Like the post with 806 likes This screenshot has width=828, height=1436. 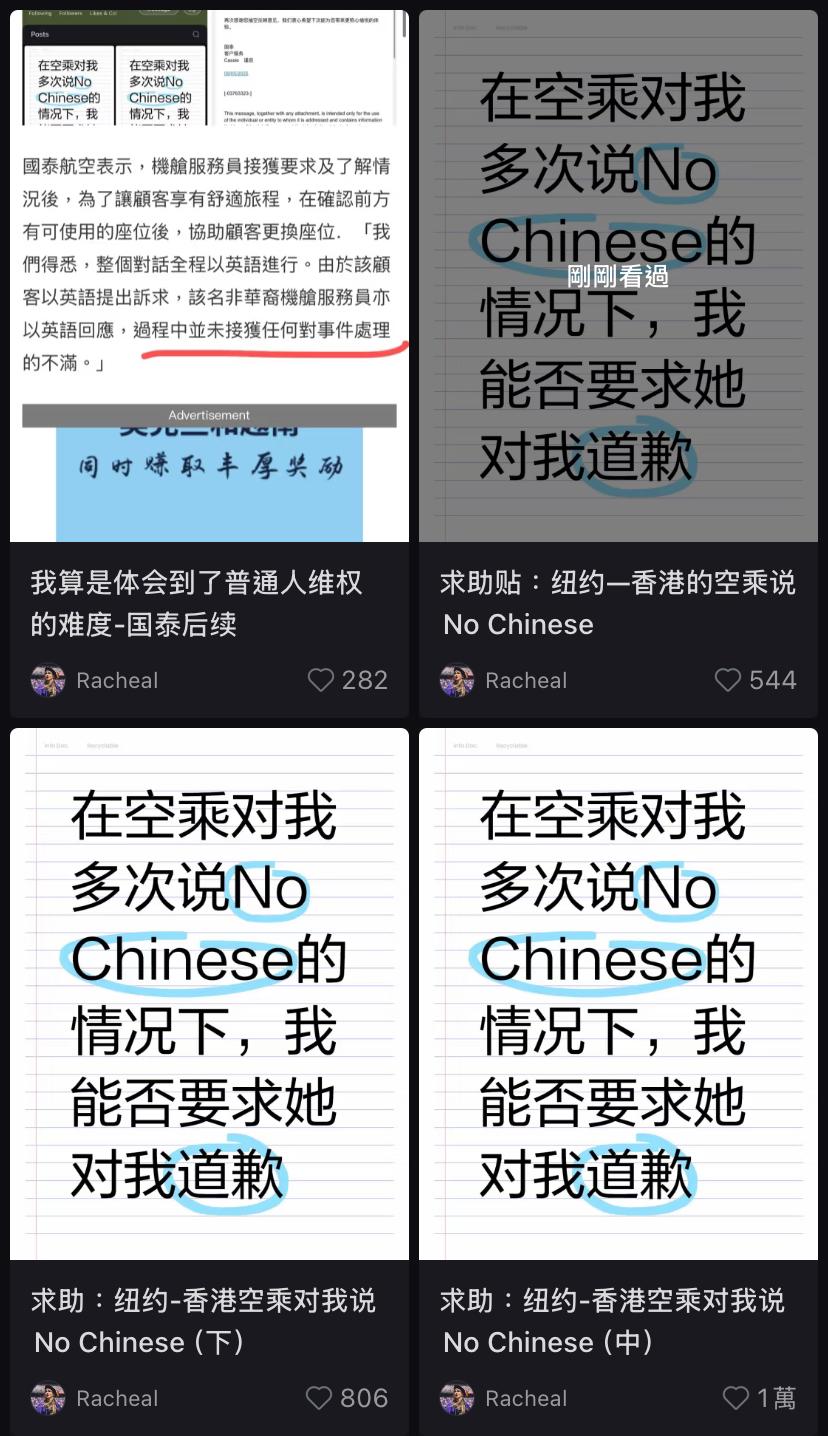pyautogui.click(x=319, y=1398)
